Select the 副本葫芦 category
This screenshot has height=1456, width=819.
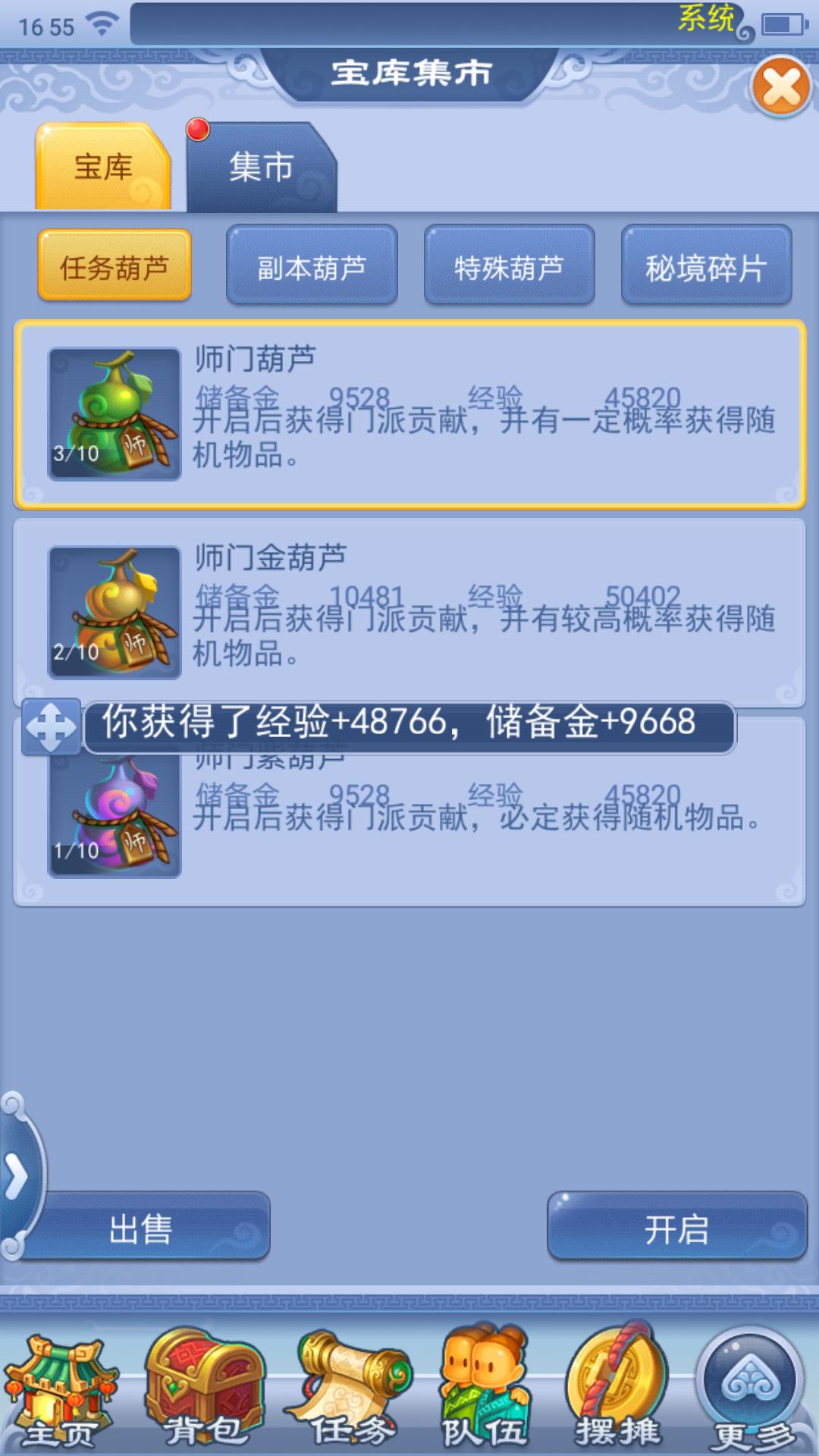[x=312, y=267]
